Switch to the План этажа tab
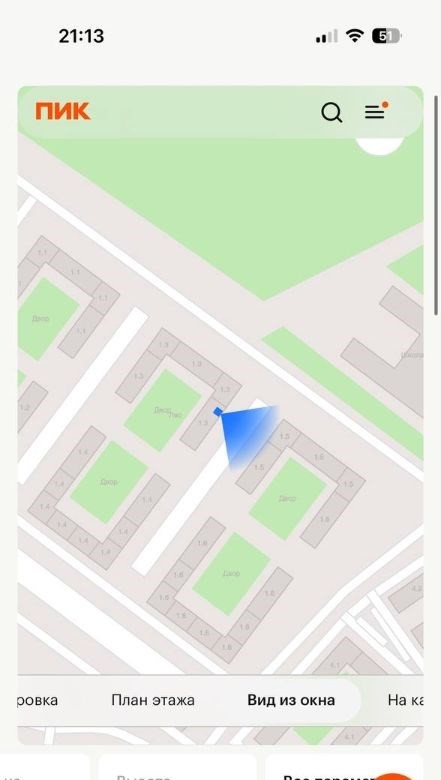Image resolution: width=441 pixels, height=780 pixels. coord(153,700)
